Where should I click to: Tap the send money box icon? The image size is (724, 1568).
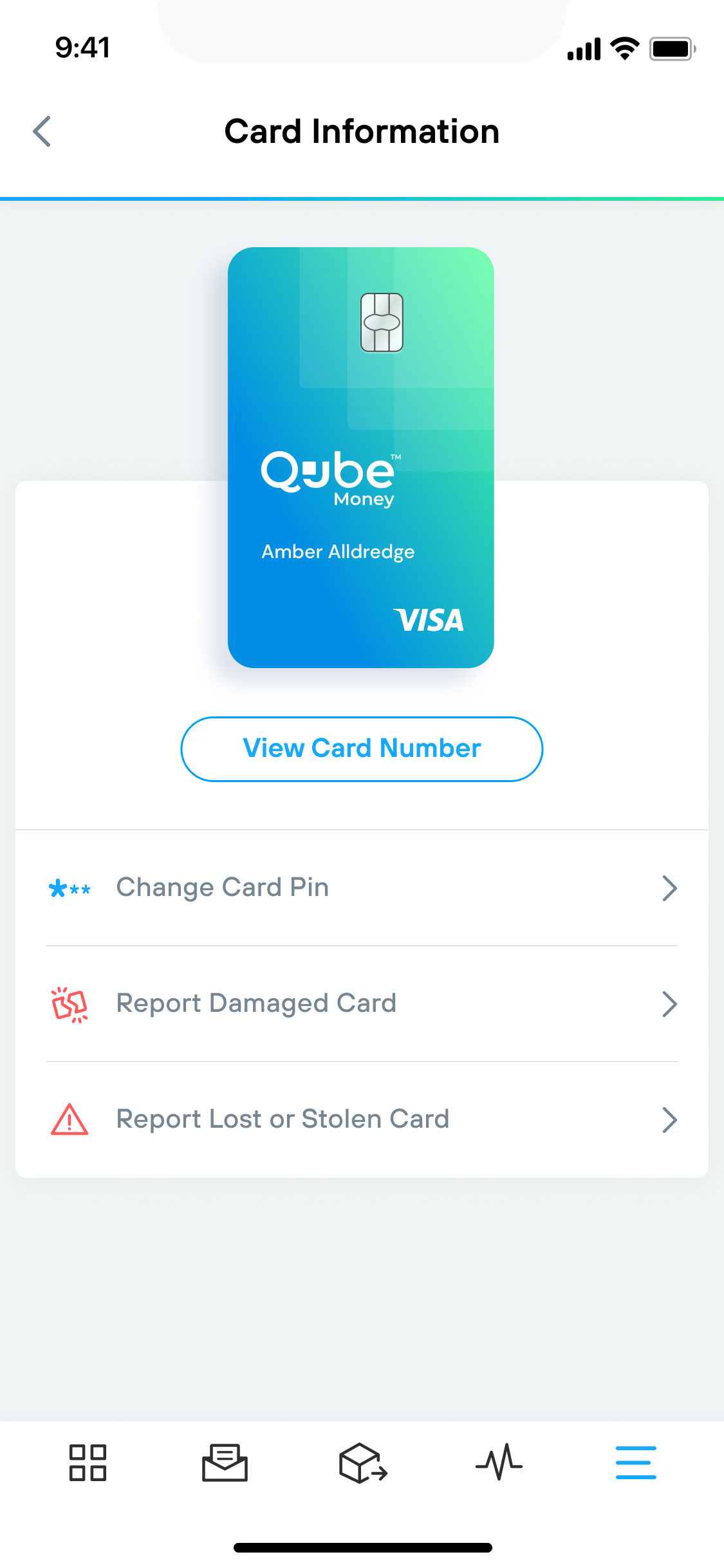click(x=364, y=1462)
